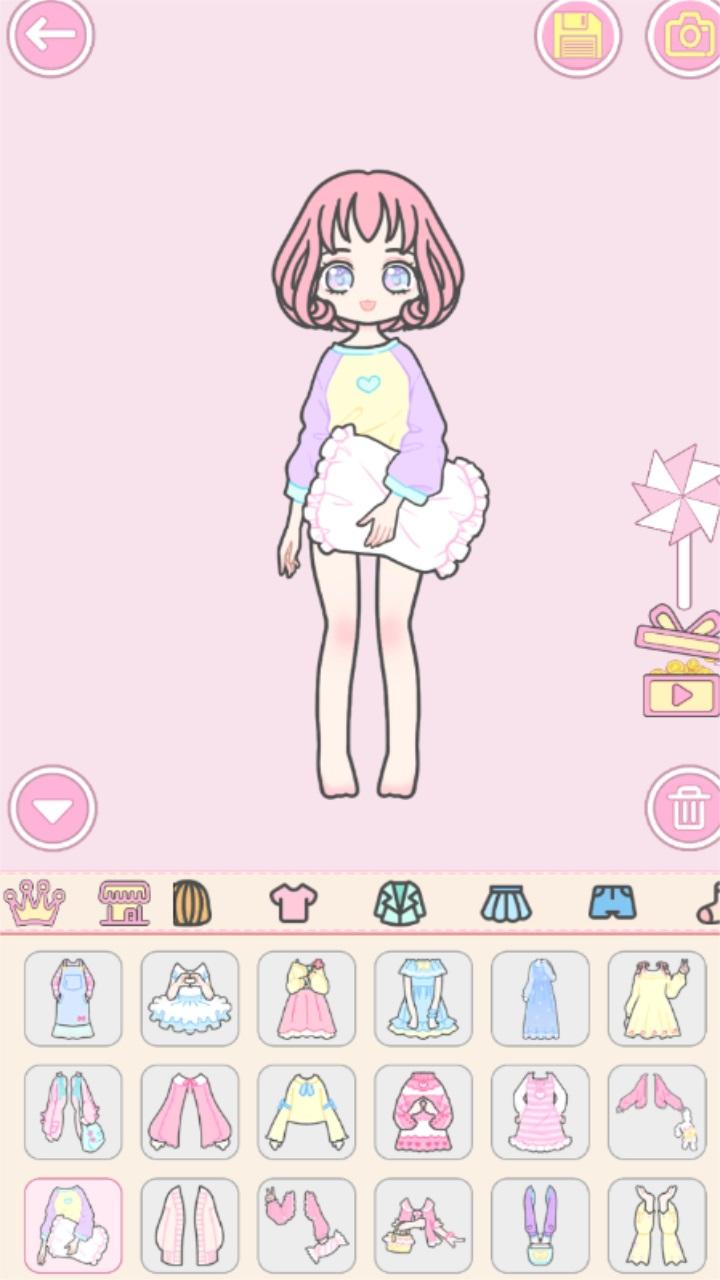The image size is (720, 1280).
Task: Save the outfit with the floppy disk icon
Action: [578, 37]
